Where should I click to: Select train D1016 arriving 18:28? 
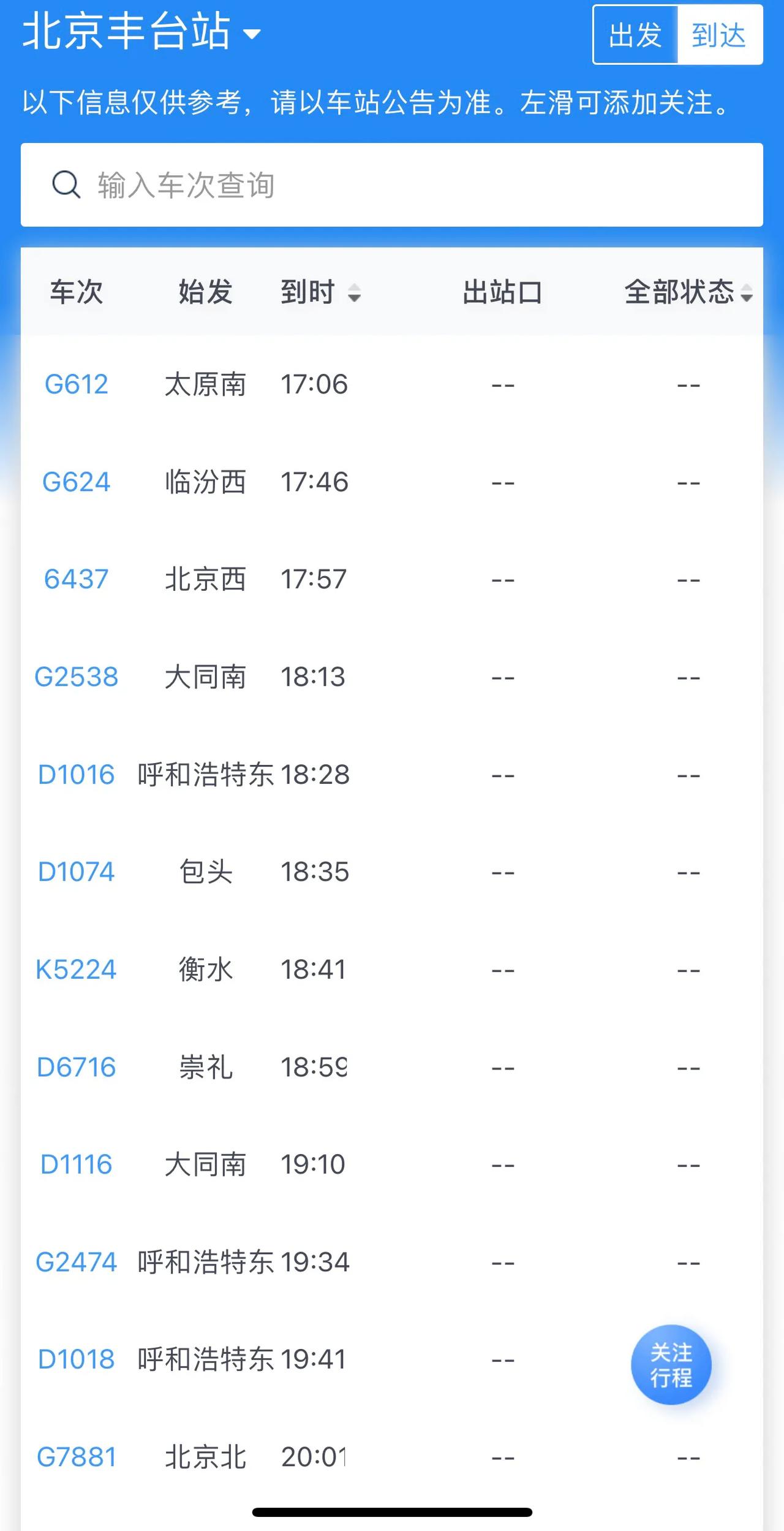392,774
